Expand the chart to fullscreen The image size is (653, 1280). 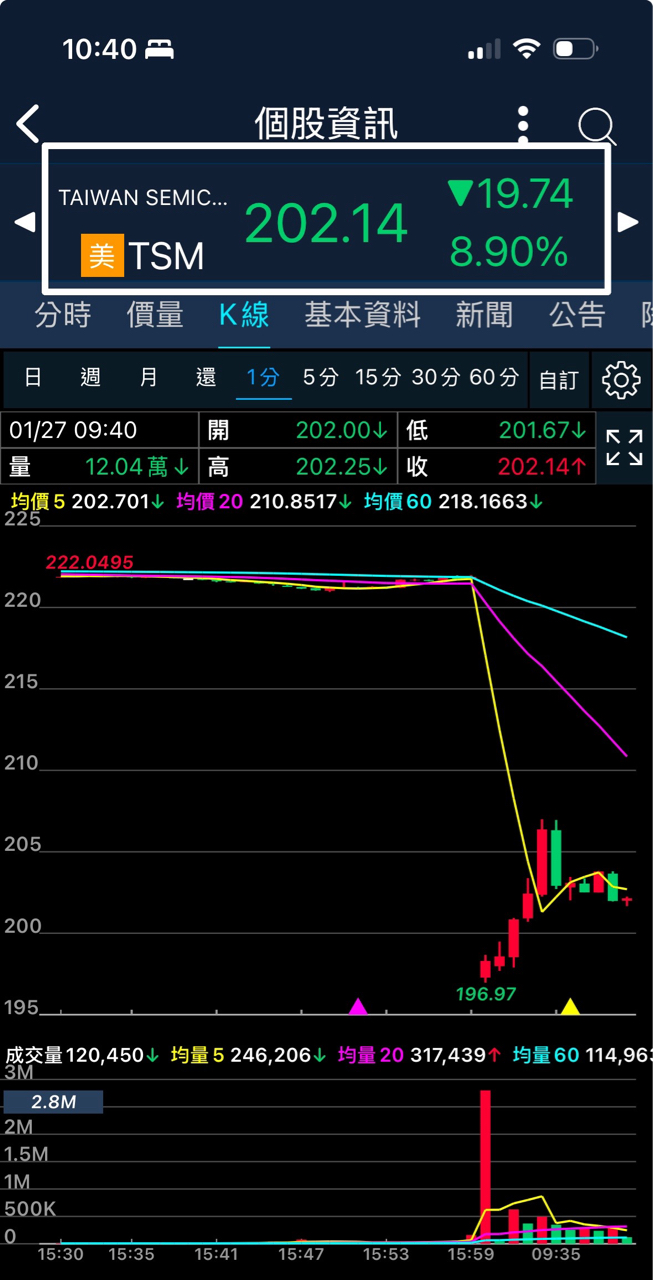[624, 447]
